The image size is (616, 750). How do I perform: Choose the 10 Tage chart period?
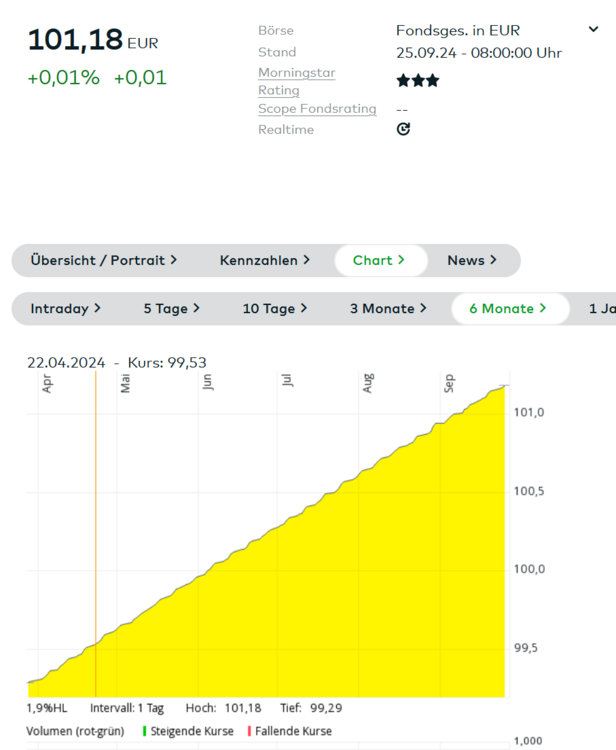(x=275, y=309)
